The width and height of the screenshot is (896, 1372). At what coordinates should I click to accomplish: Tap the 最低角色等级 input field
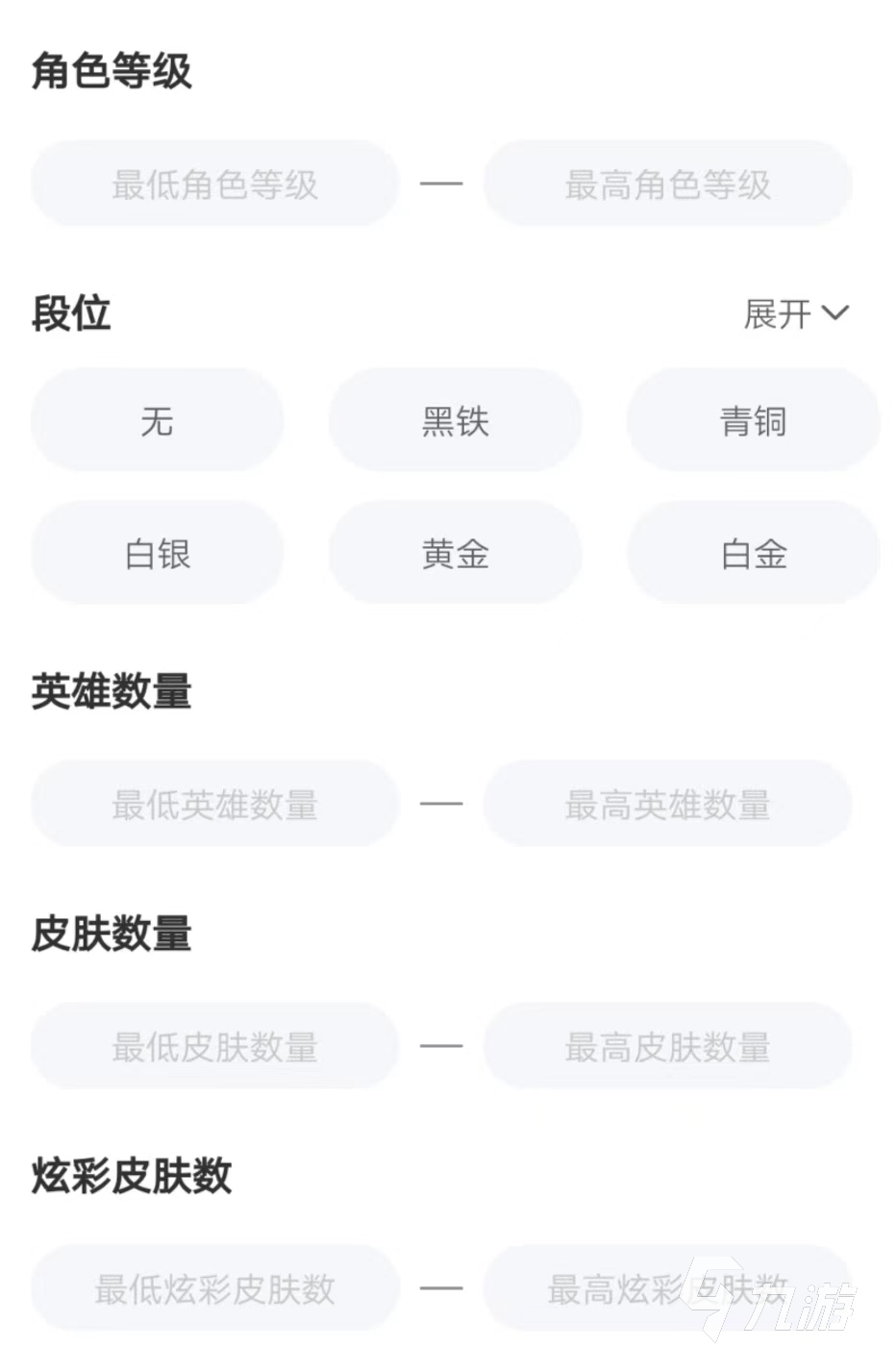pyautogui.click(x=214, y=184)
